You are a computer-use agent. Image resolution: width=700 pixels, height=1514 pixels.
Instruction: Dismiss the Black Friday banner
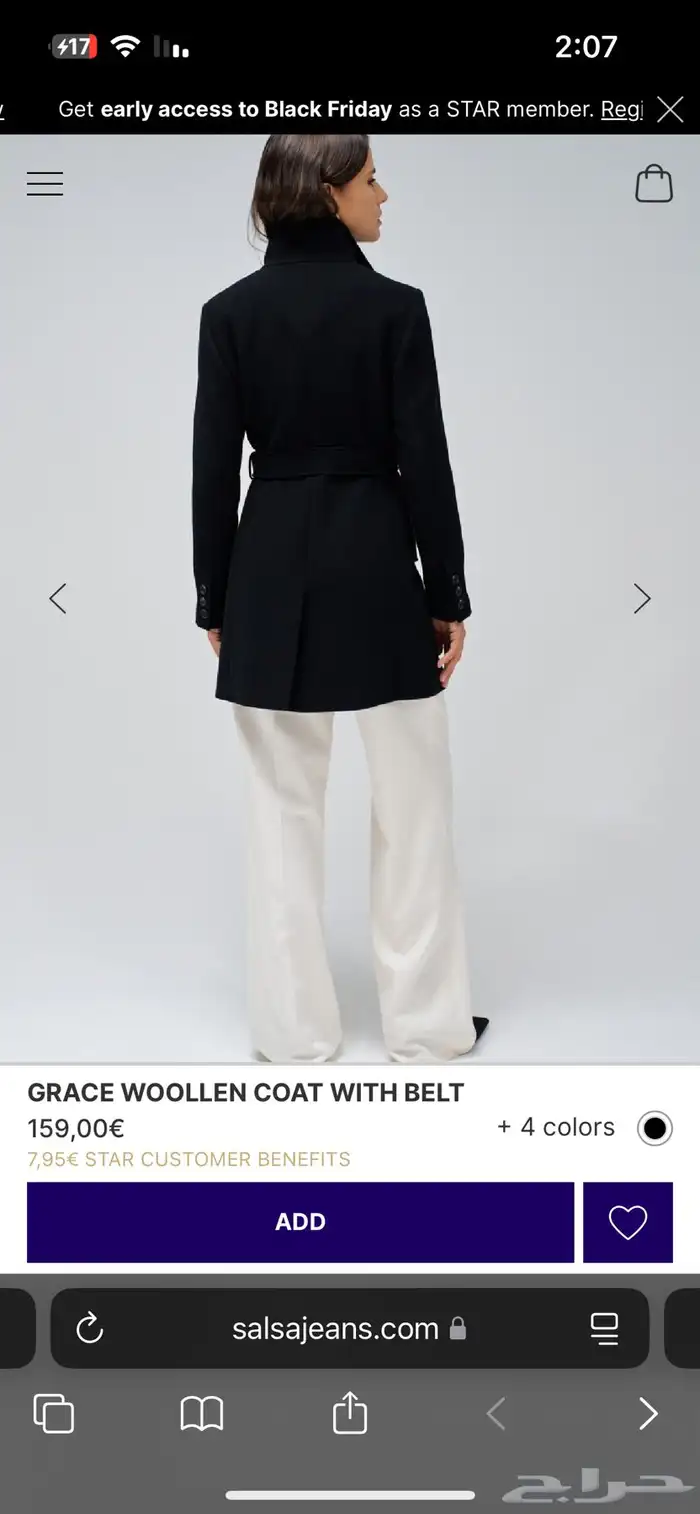pyautogui.click(x=670, y=109)
